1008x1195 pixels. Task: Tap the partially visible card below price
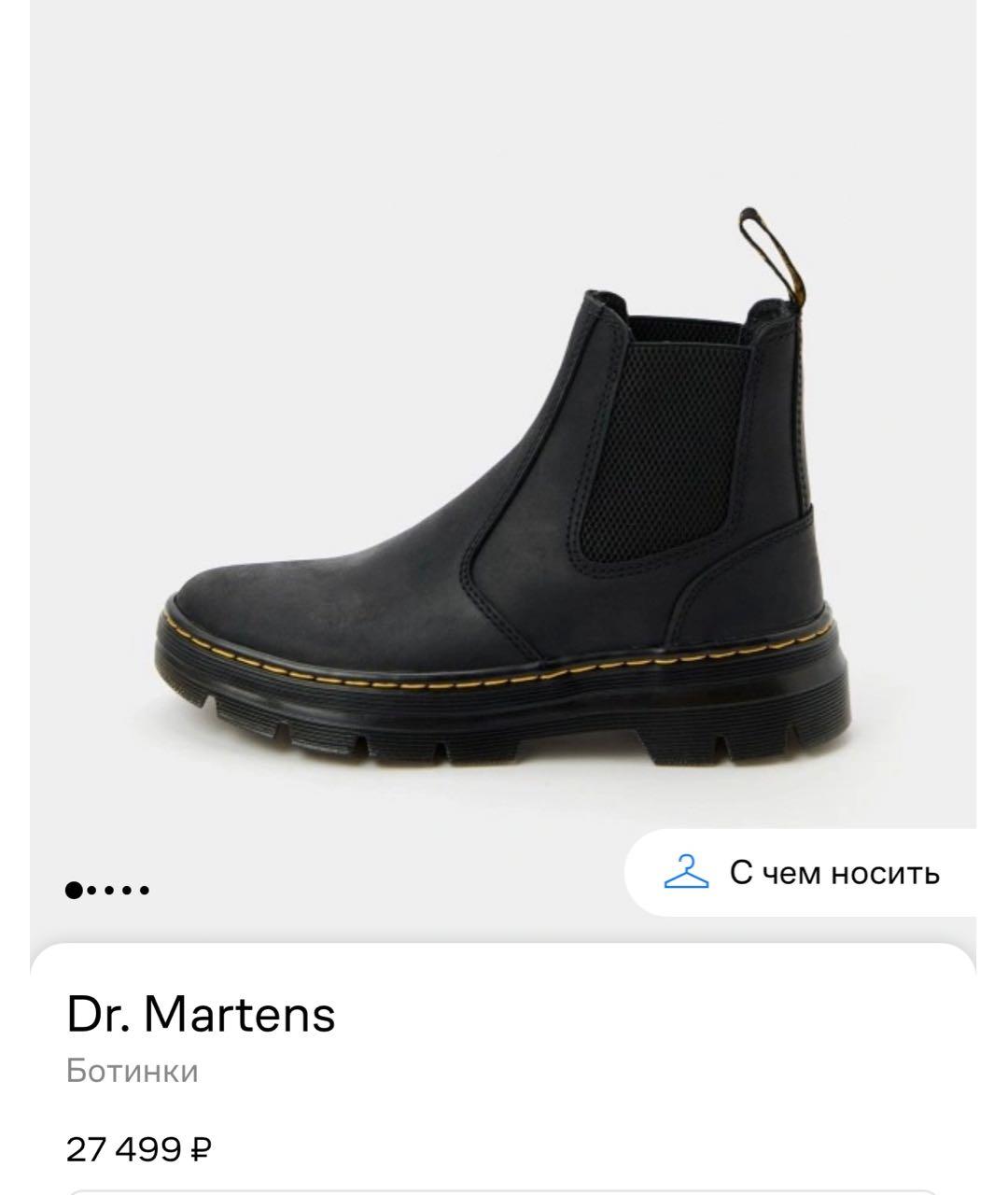[x=504, y=1189]
